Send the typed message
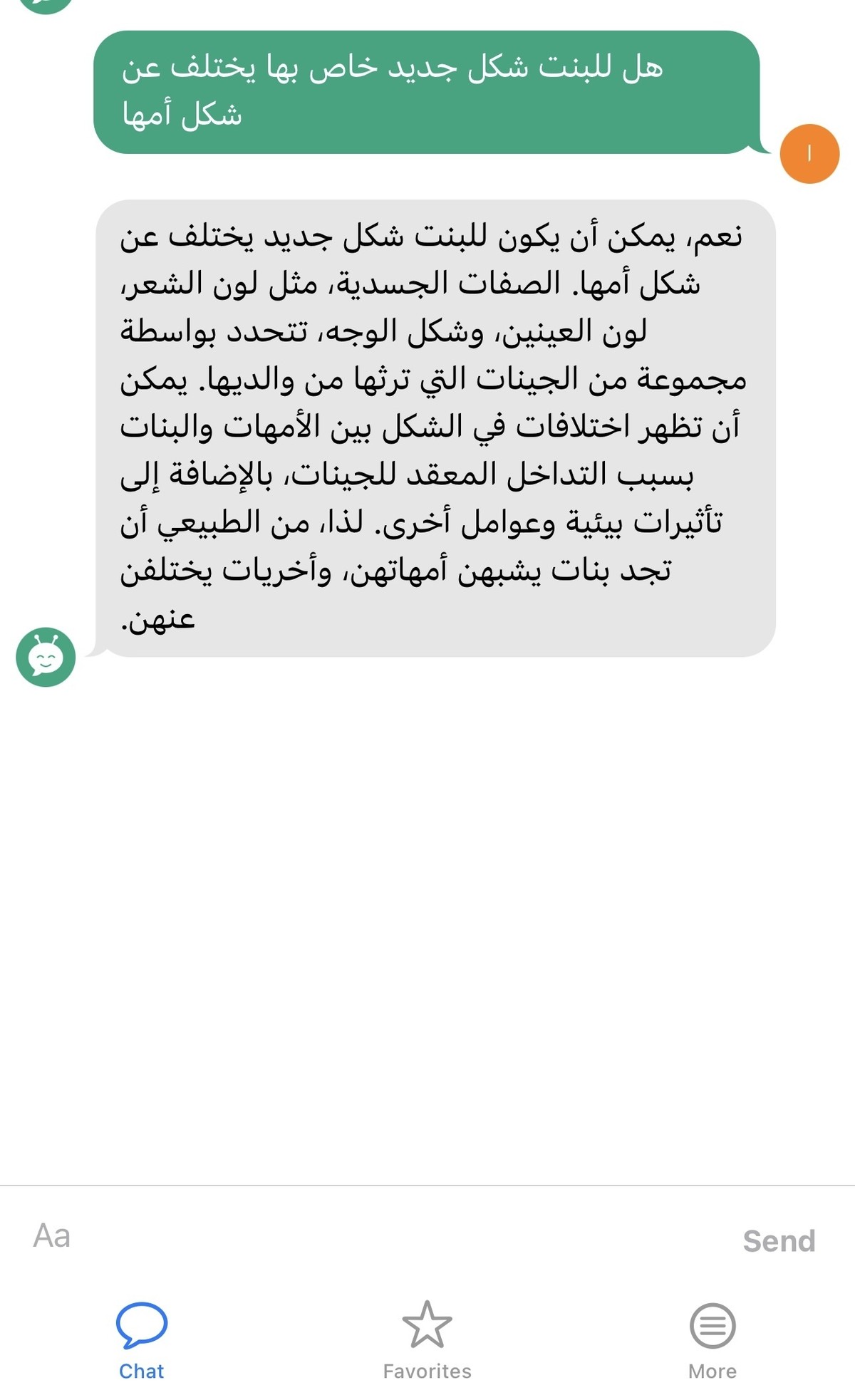This screenshot has width=855, height=1400. coord(778,1240)
